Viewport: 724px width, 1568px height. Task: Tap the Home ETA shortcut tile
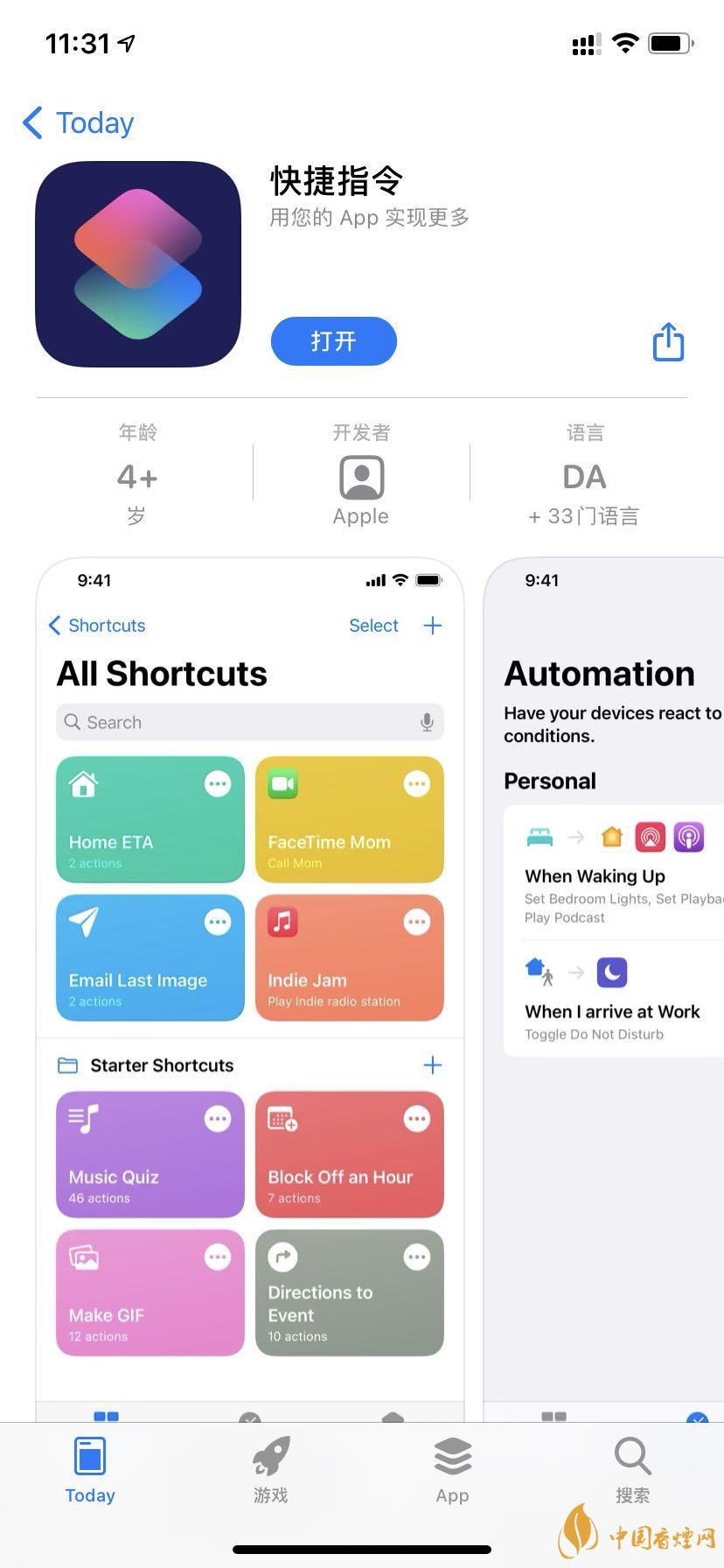click(150, 819)
